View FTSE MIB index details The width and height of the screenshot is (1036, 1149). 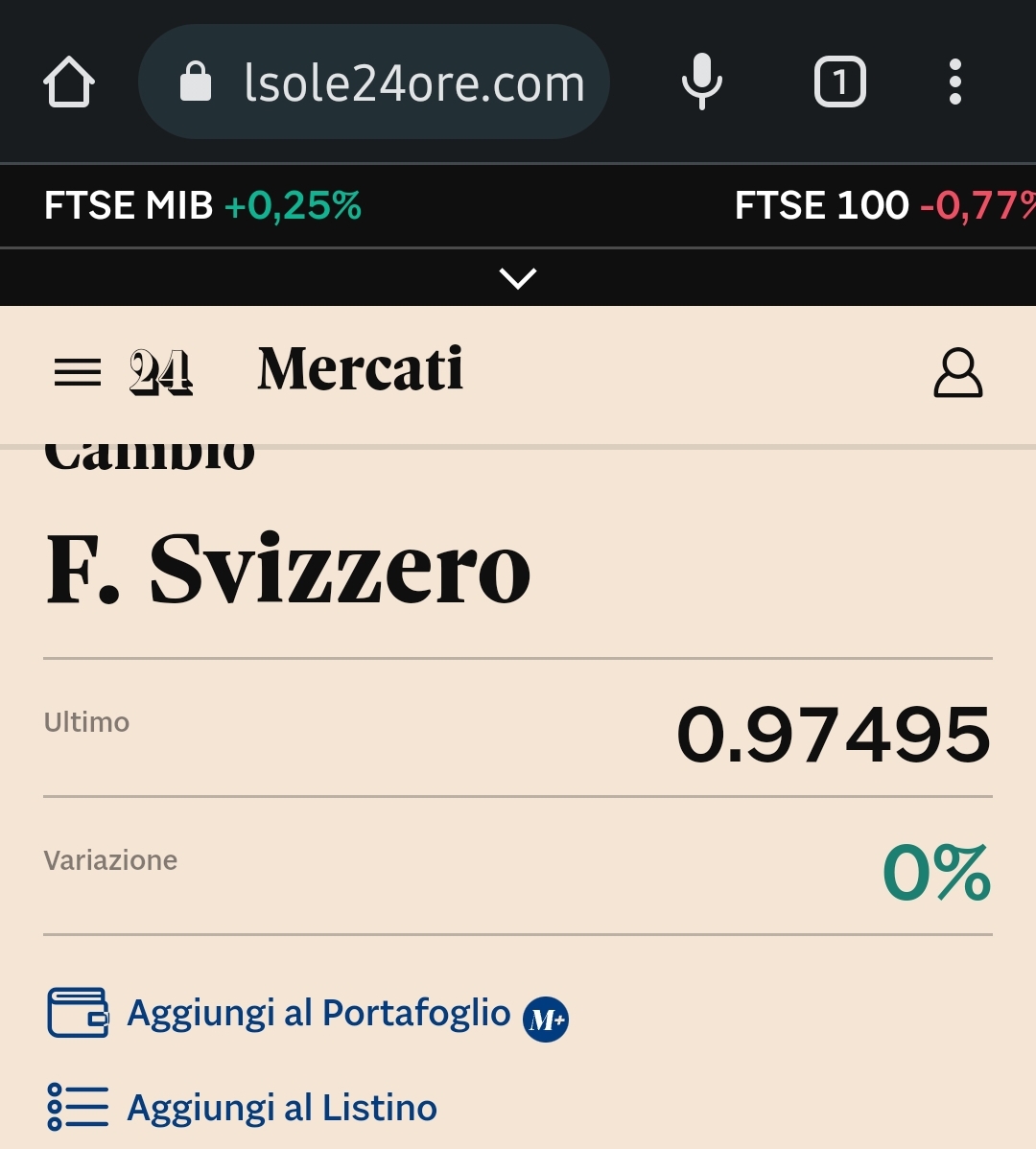[202, 206]
